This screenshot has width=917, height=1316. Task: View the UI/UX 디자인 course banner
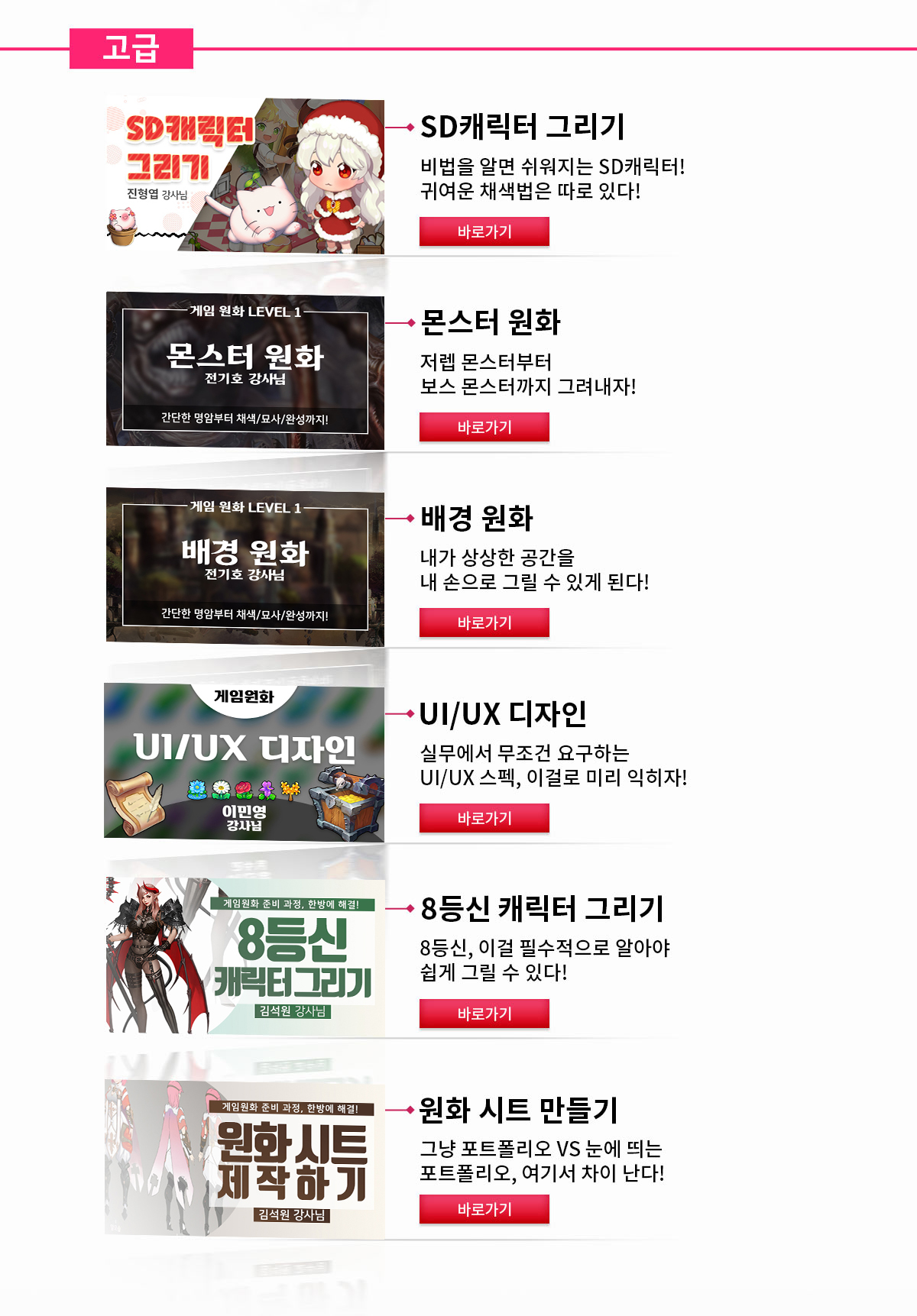(x=245, y=762)
